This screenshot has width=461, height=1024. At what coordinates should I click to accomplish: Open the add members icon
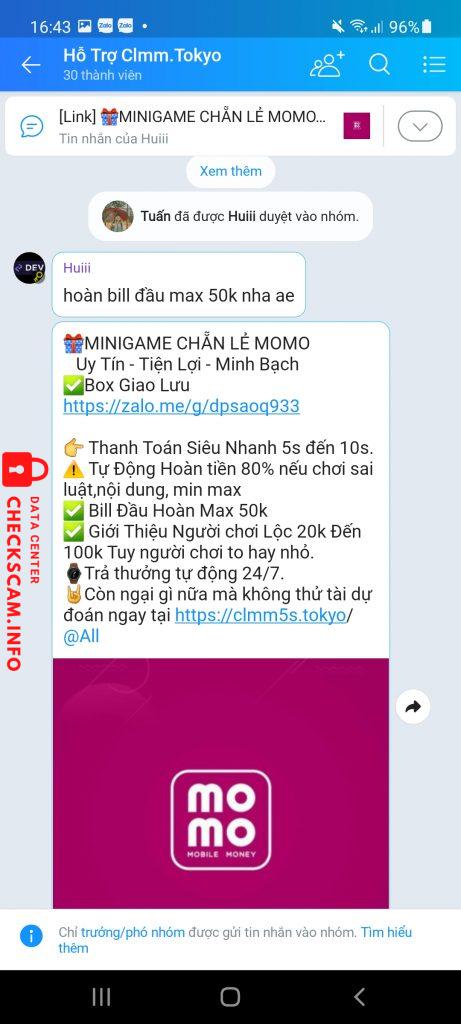327,64
